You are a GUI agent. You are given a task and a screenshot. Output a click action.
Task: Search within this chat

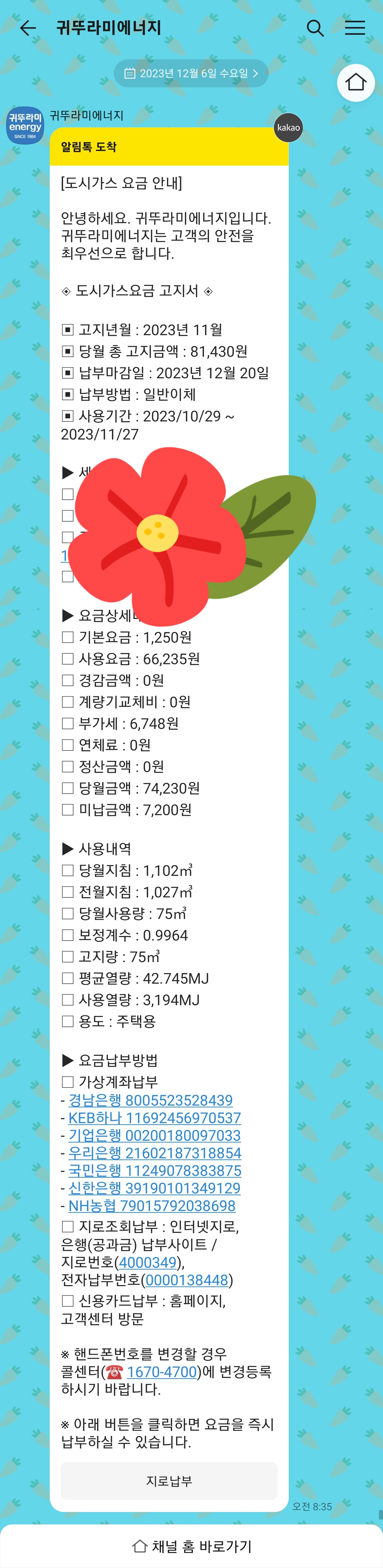click(315, 28)
